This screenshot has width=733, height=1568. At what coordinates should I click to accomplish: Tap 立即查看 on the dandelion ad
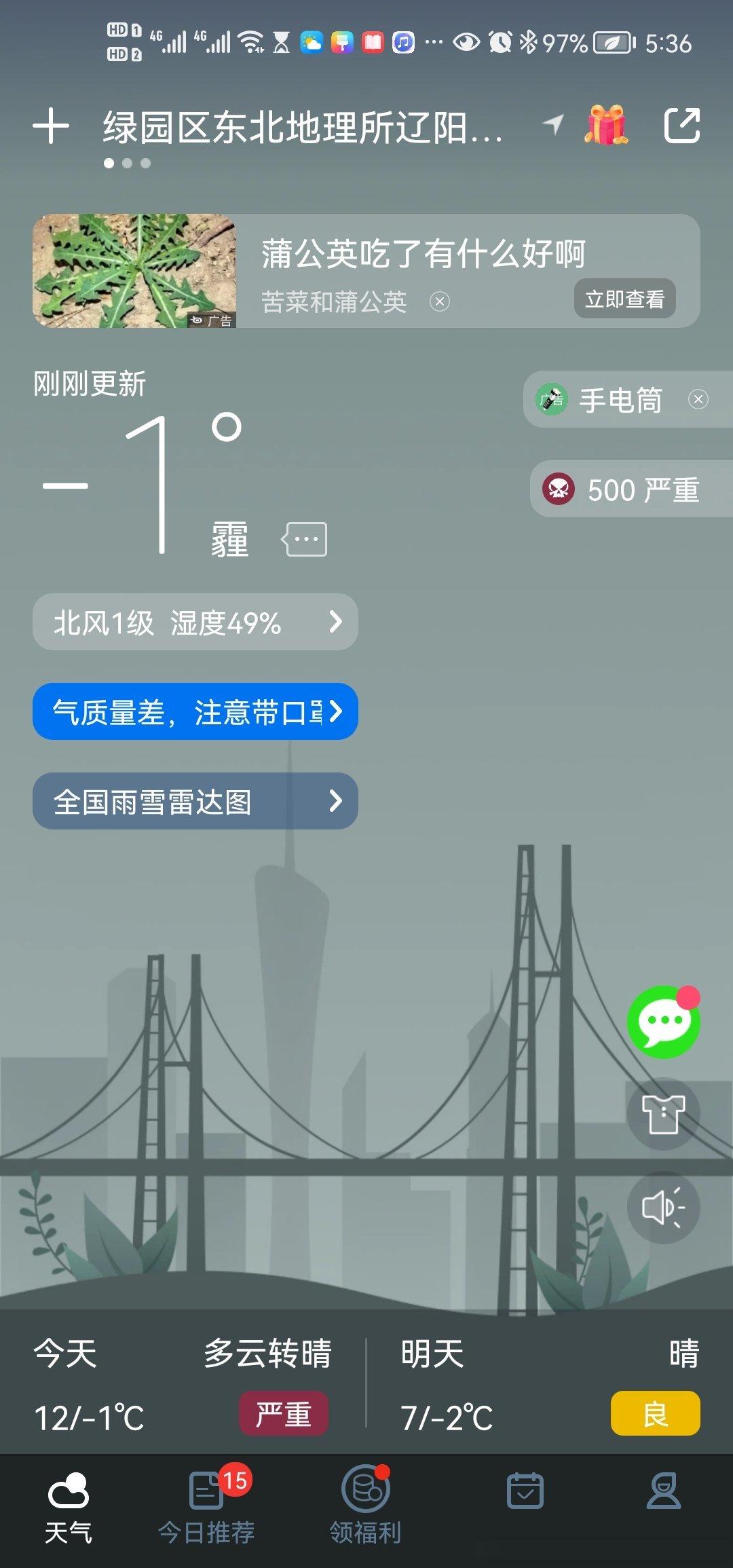(625, 299)
